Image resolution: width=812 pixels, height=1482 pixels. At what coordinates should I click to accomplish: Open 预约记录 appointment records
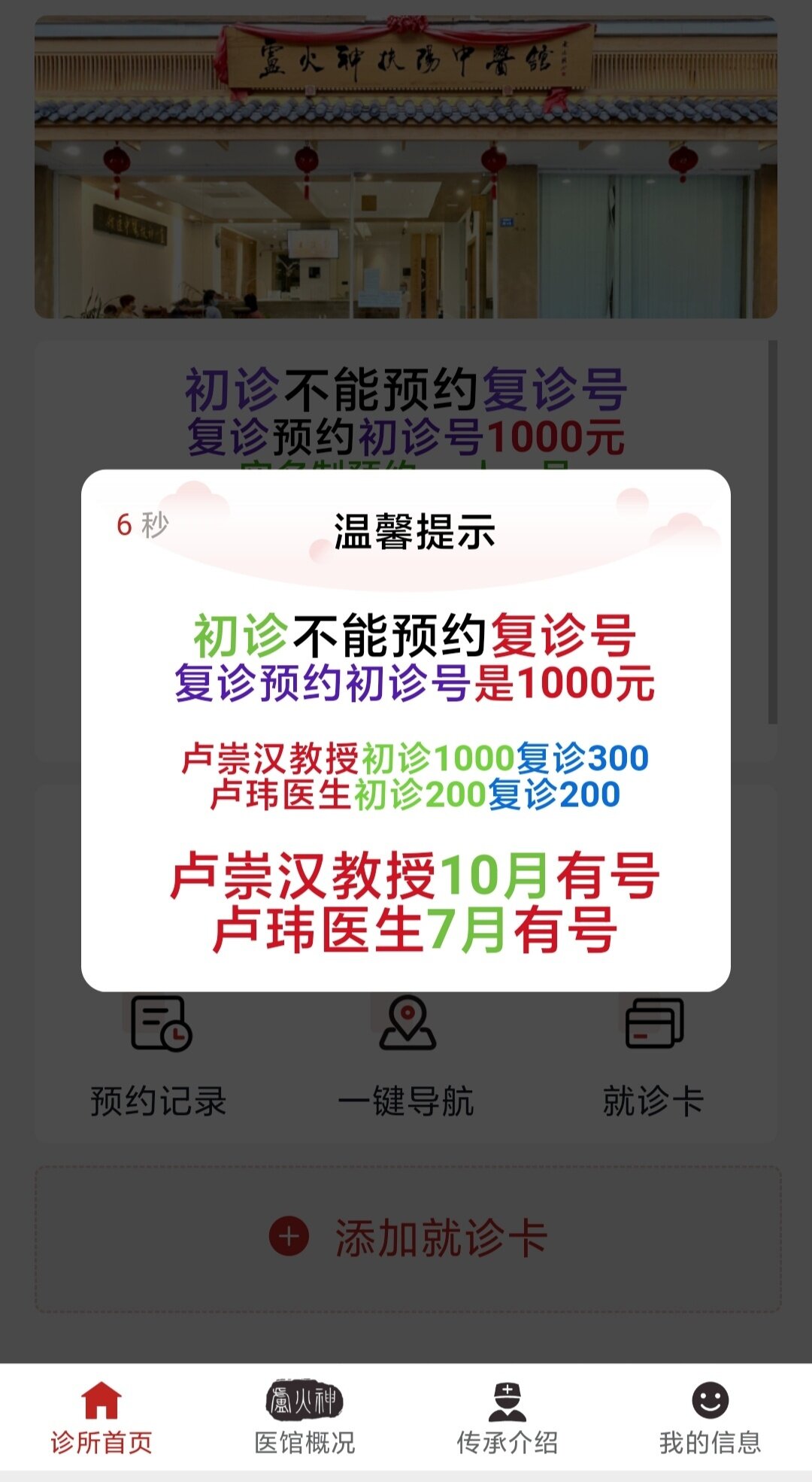tap(159, 1057)
